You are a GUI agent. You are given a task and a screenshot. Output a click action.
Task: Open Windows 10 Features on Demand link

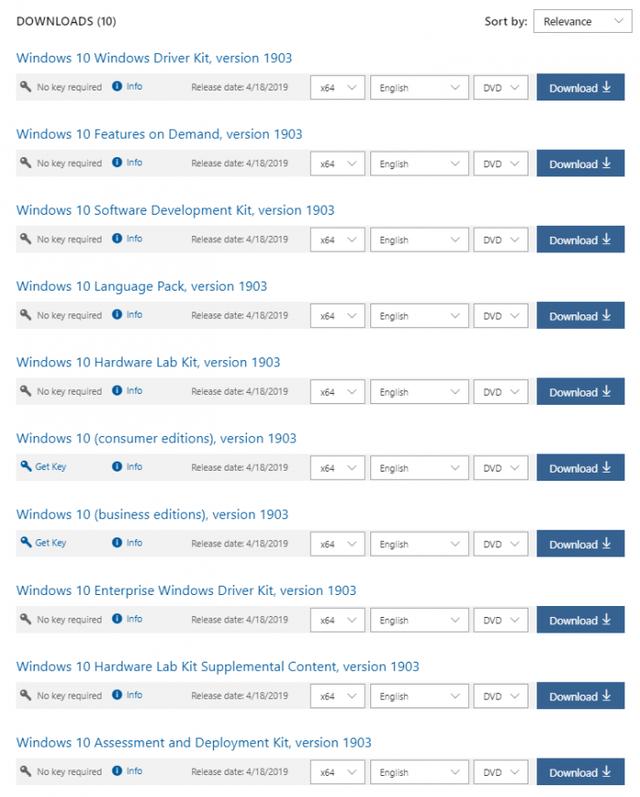(159, 134)
